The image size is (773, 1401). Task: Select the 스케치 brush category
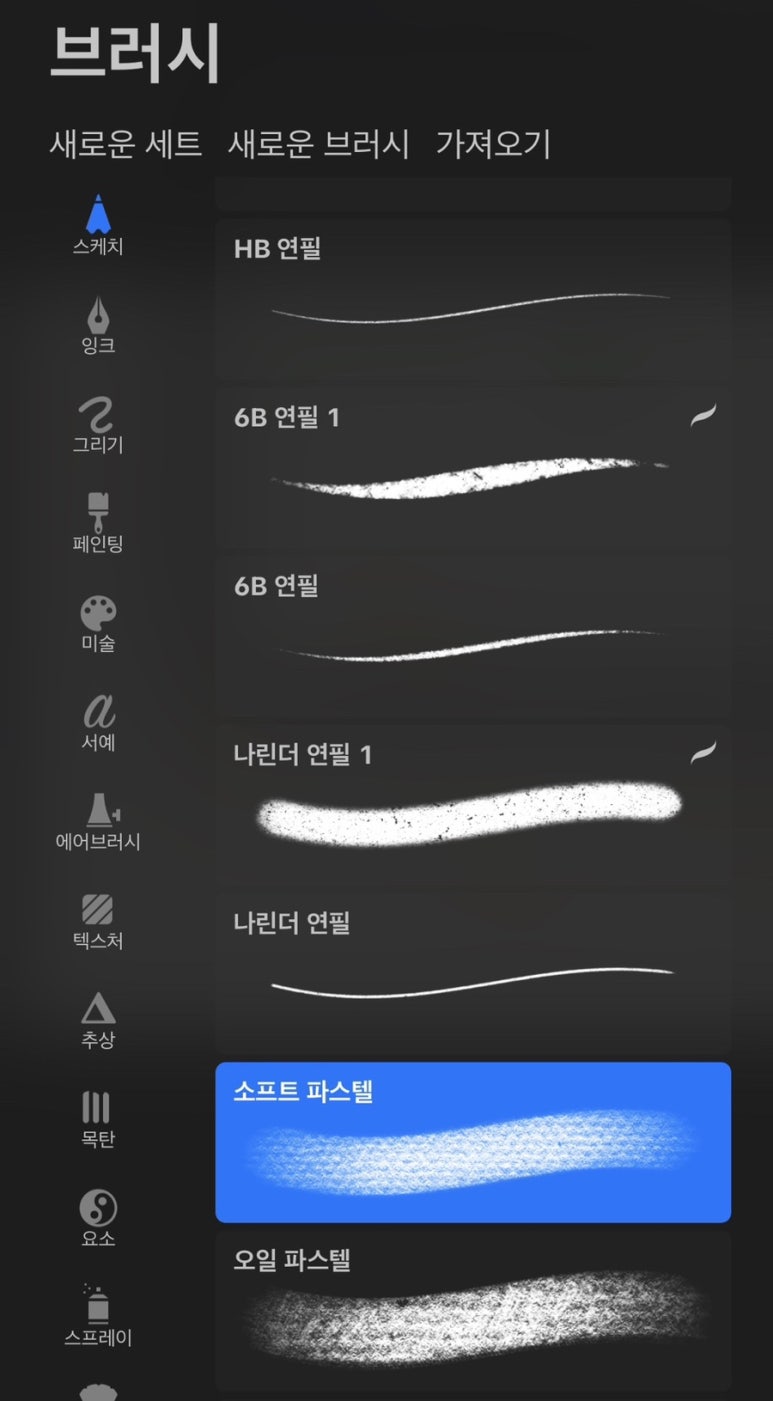98,226
